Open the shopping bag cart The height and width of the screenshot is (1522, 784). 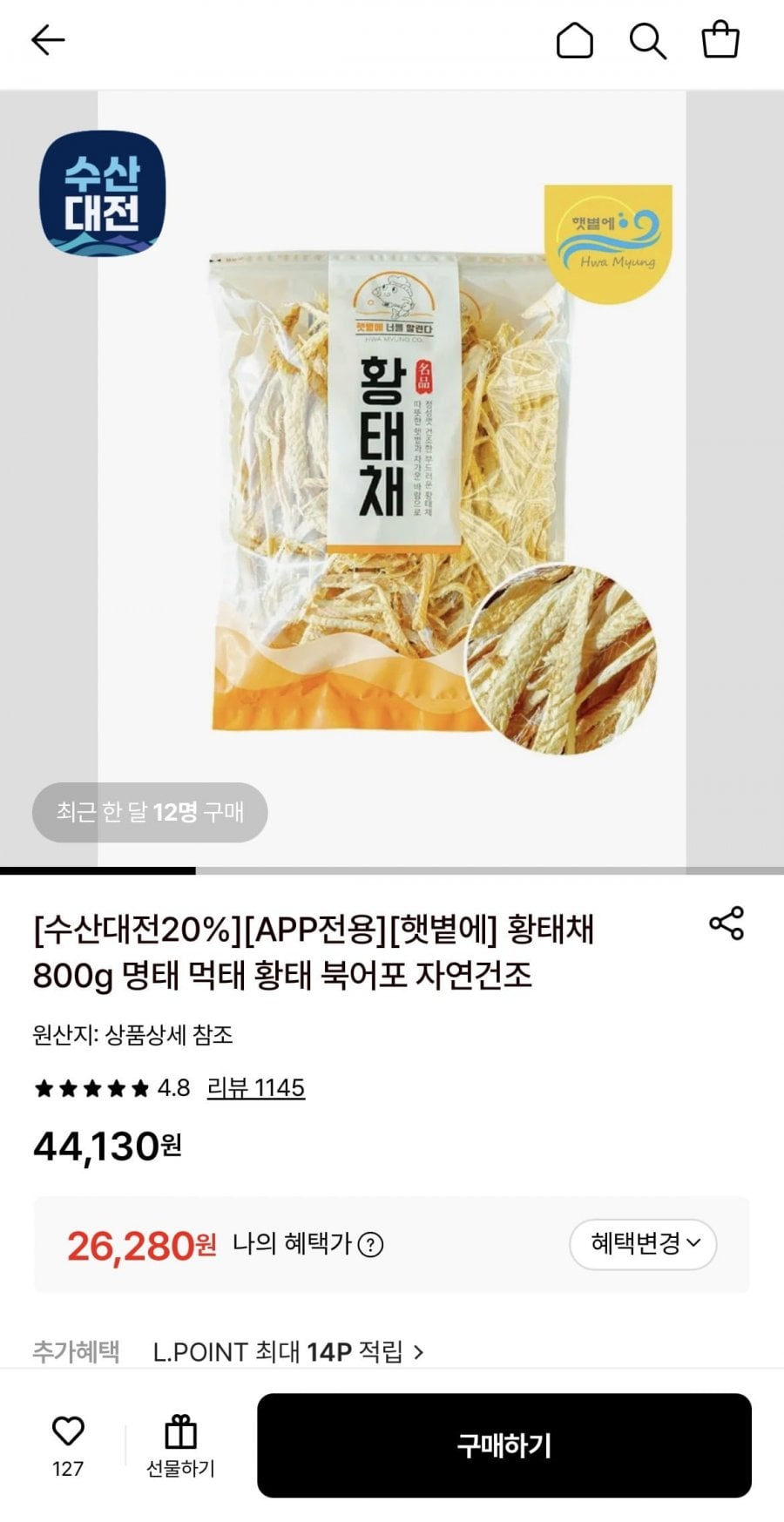[720, 40]
